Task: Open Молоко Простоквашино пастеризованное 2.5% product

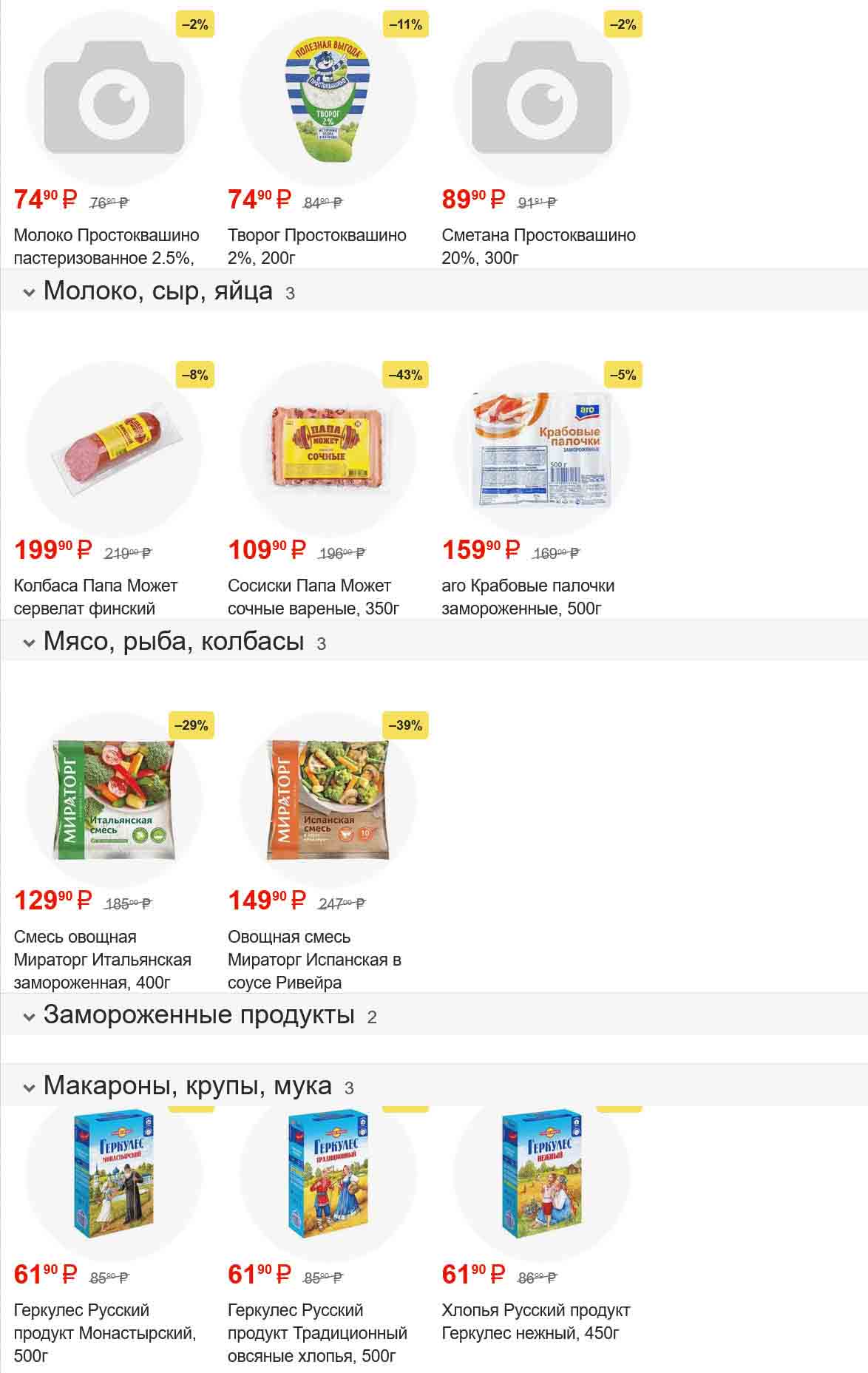Action: tap(106, 246)
